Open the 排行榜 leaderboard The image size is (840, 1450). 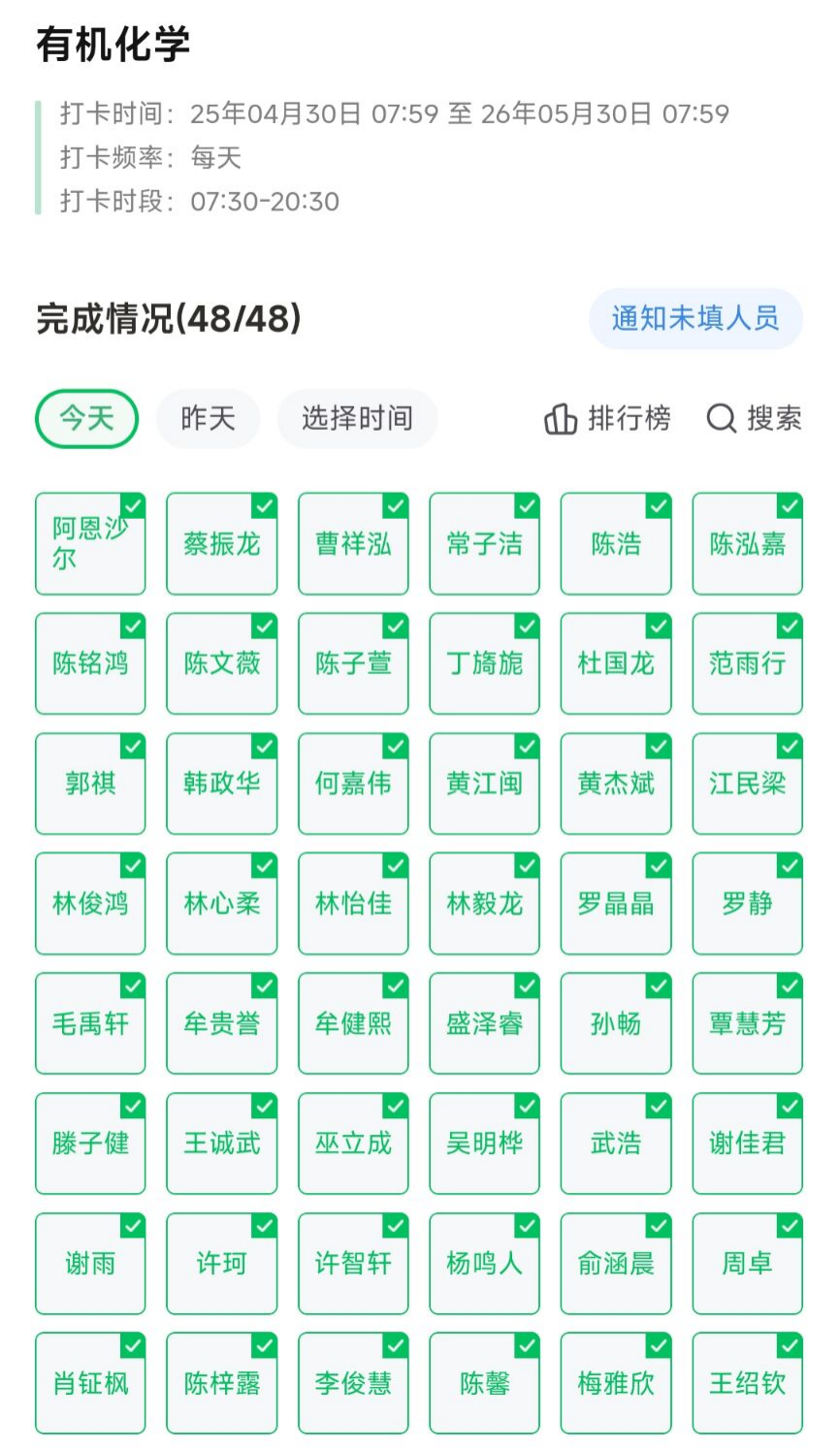pyautogui.click(x=608, y=419)
